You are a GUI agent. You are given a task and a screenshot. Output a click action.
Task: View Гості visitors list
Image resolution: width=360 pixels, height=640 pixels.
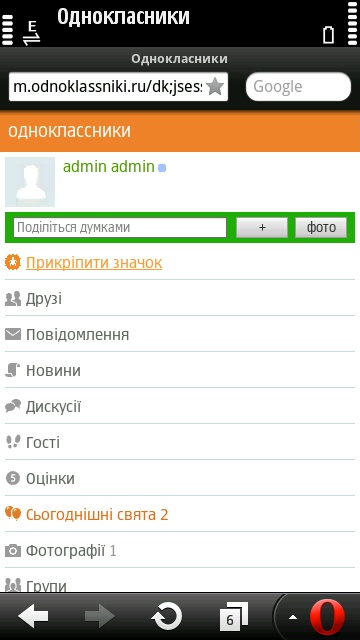[x=180, y=442]
